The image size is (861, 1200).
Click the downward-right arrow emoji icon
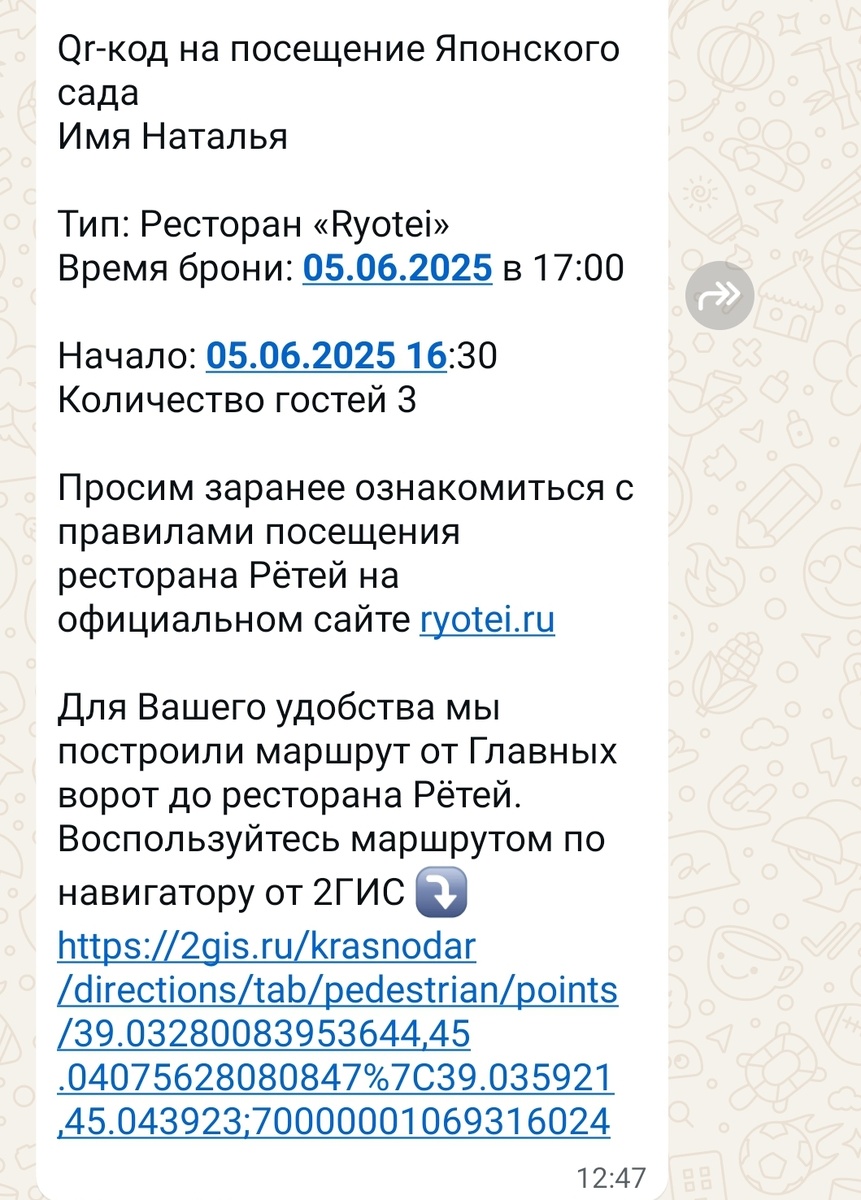coord(441,890)
